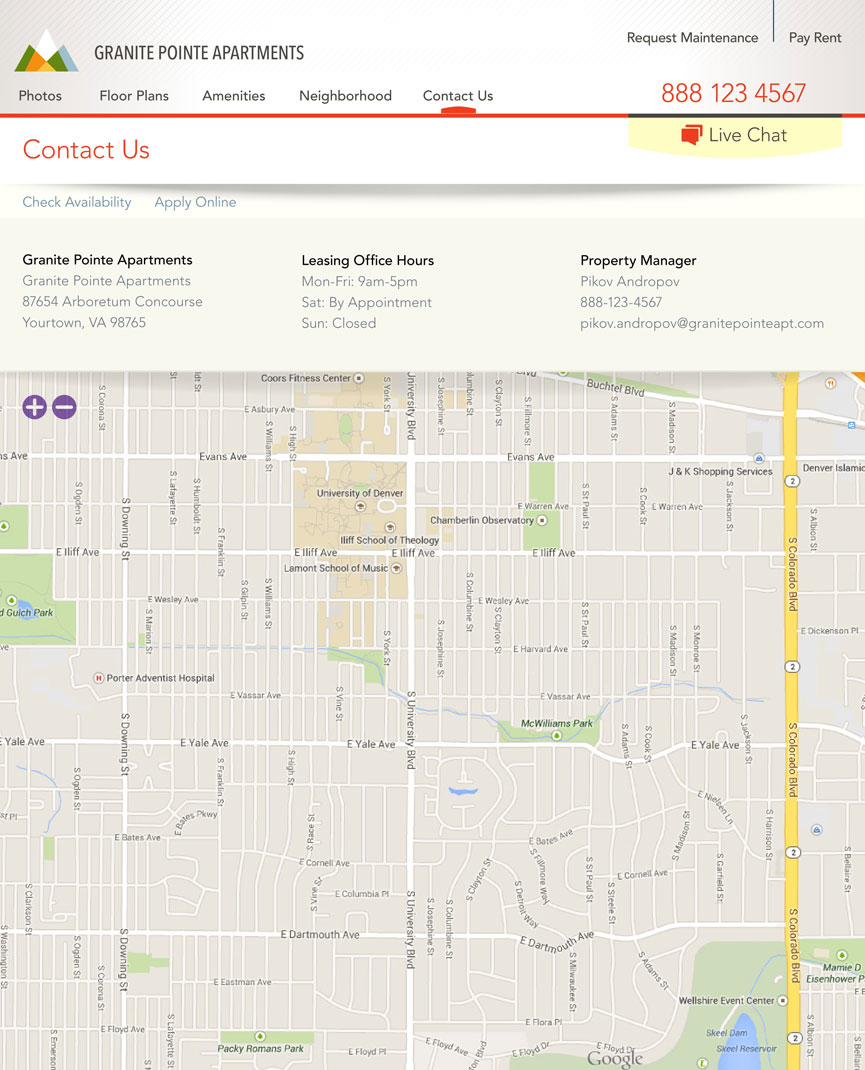Tap the Pay Rent link
This screenshot has width=865, height=1070.
click(x=815, y=38)
